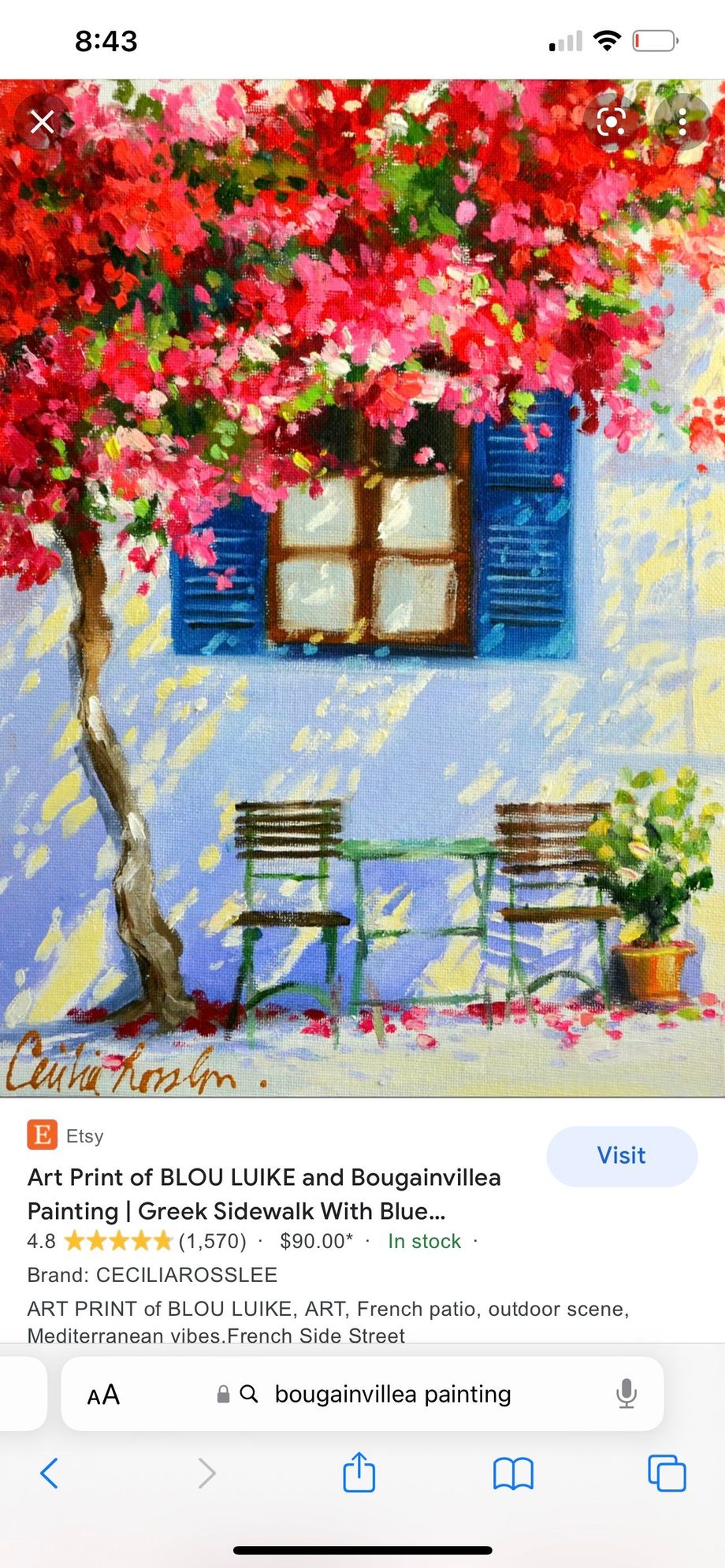Share this page
725x1568 pixels.
pos(359,1472)
